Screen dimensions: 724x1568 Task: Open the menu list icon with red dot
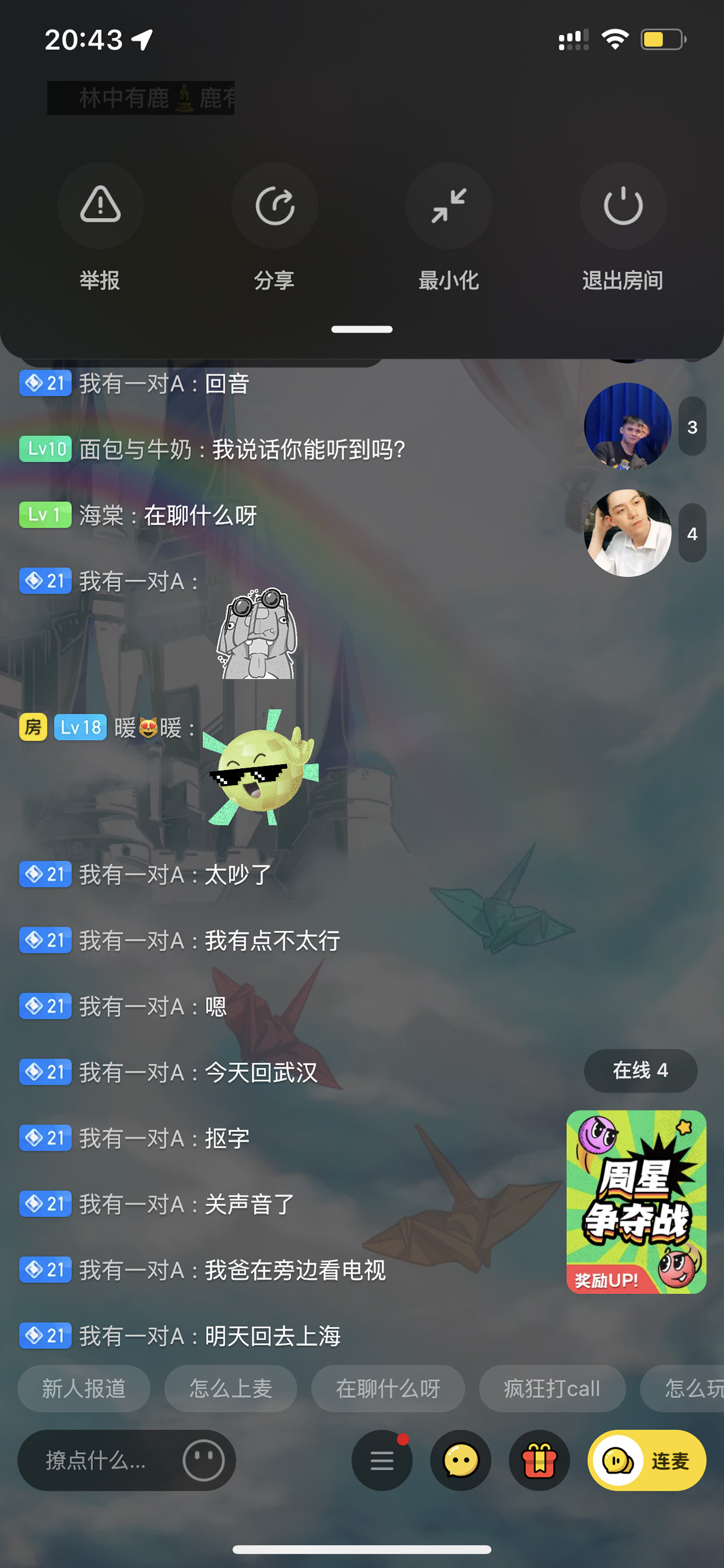point(382,1461)
